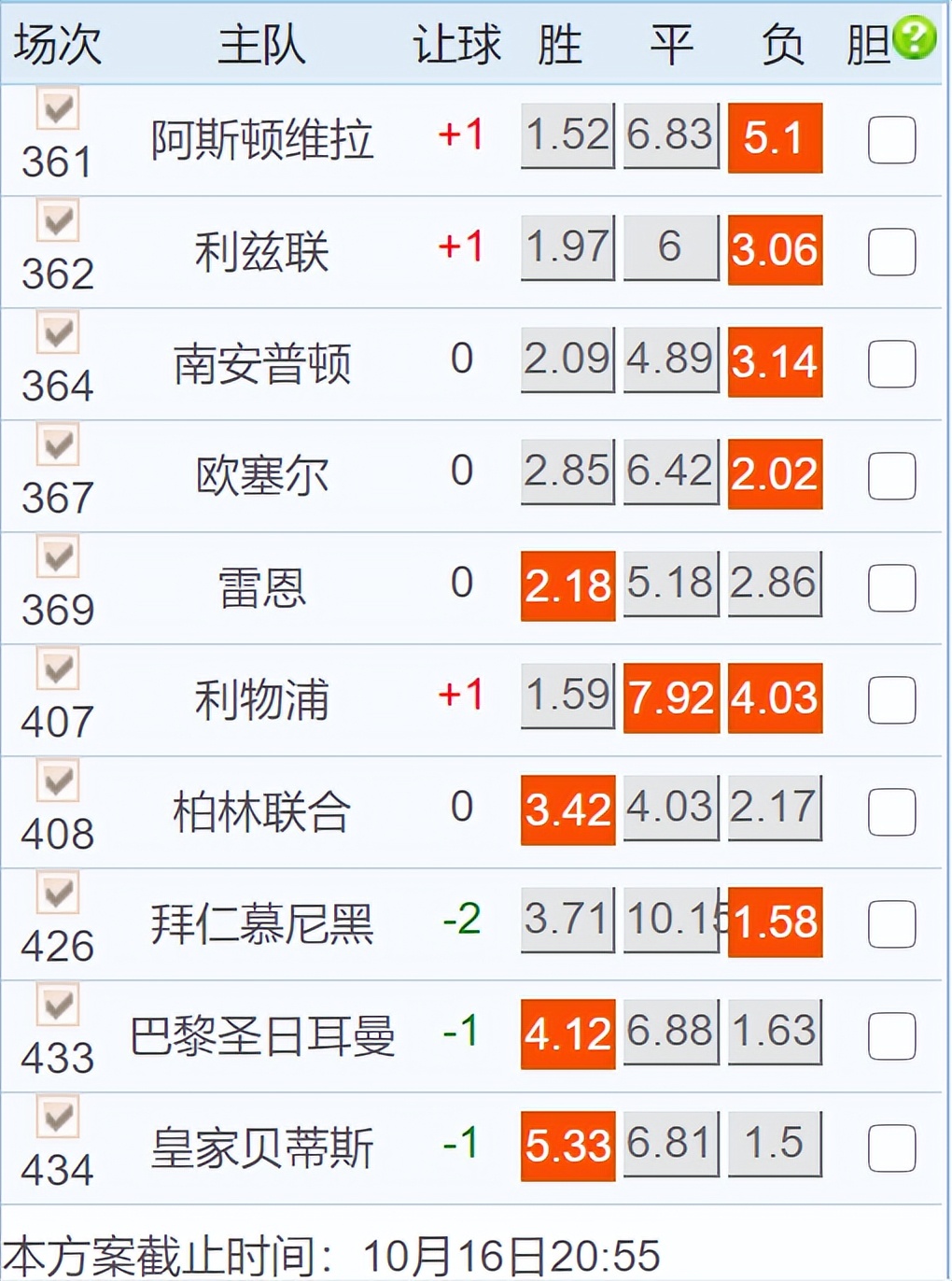Select the 3.71 win odds for 拜仁慕尼黑
The image size is (952, 1281).
567,921
